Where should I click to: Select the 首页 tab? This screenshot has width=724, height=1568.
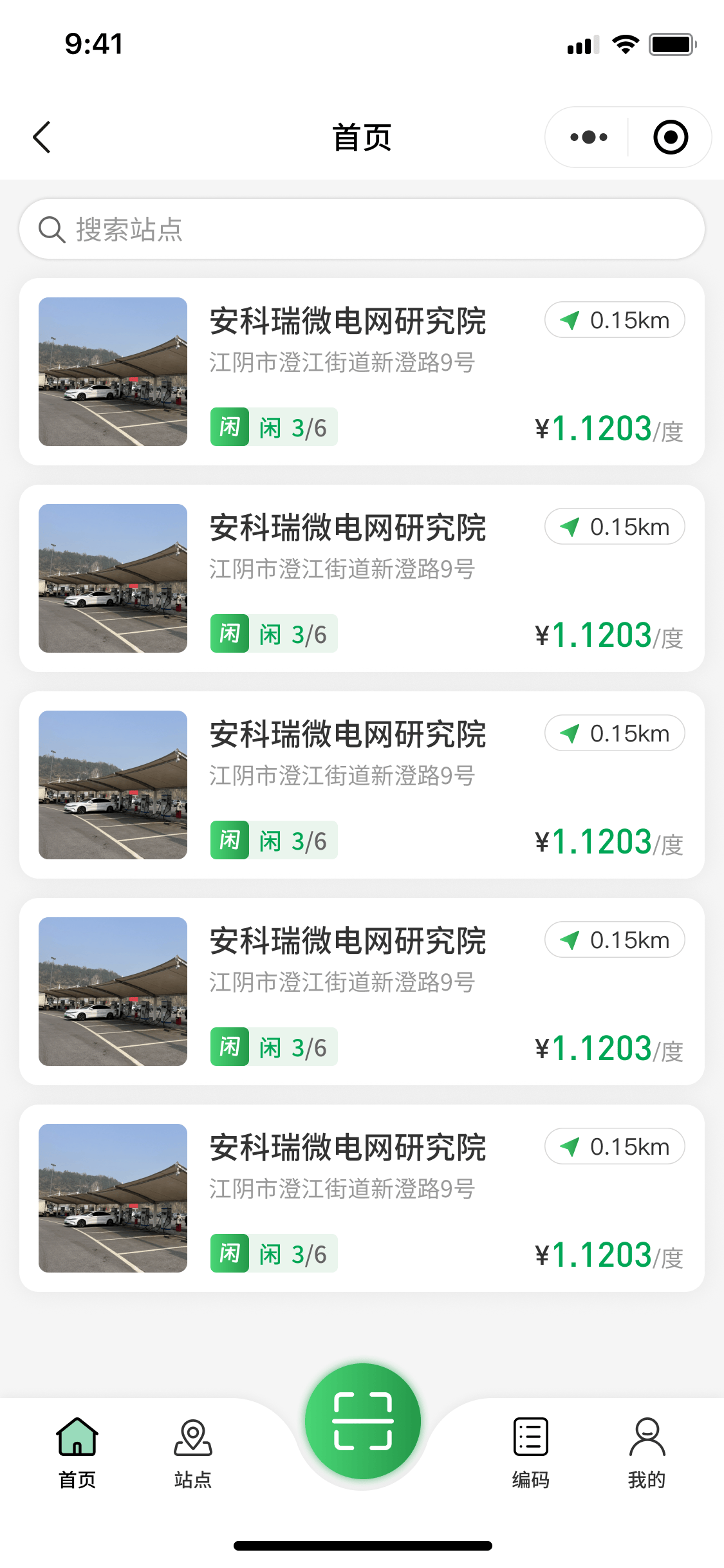pos(77,1452)
